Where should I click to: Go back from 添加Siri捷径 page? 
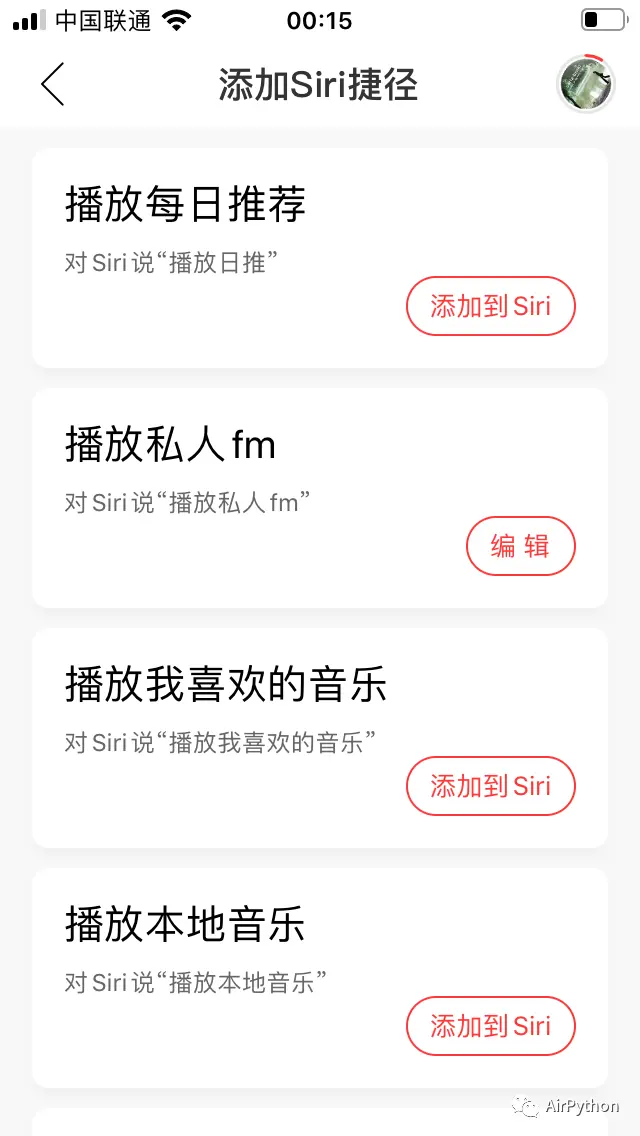53,84
